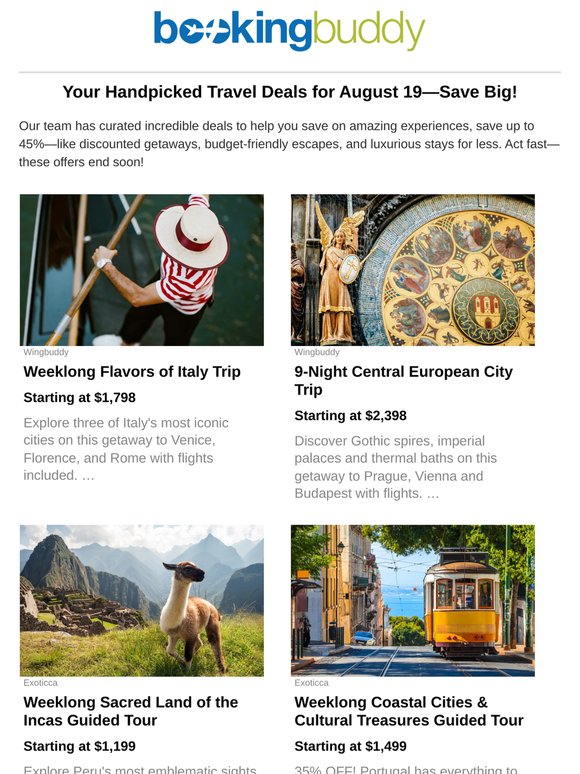Tap the Weeklong Flavors of Italy Trip title
The width and height of the screenshot is (580, 774).
(132, 372)
